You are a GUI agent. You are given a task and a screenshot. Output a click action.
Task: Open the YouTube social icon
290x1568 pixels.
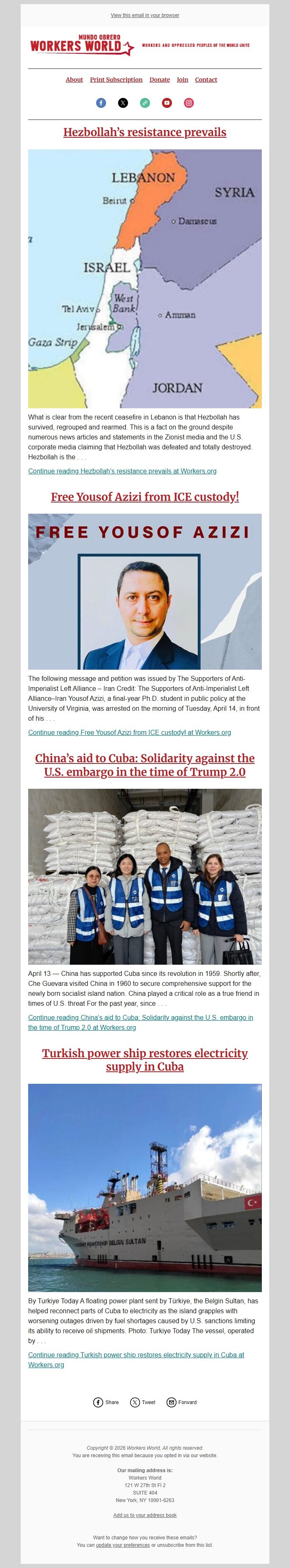click(x=167, y=103)
